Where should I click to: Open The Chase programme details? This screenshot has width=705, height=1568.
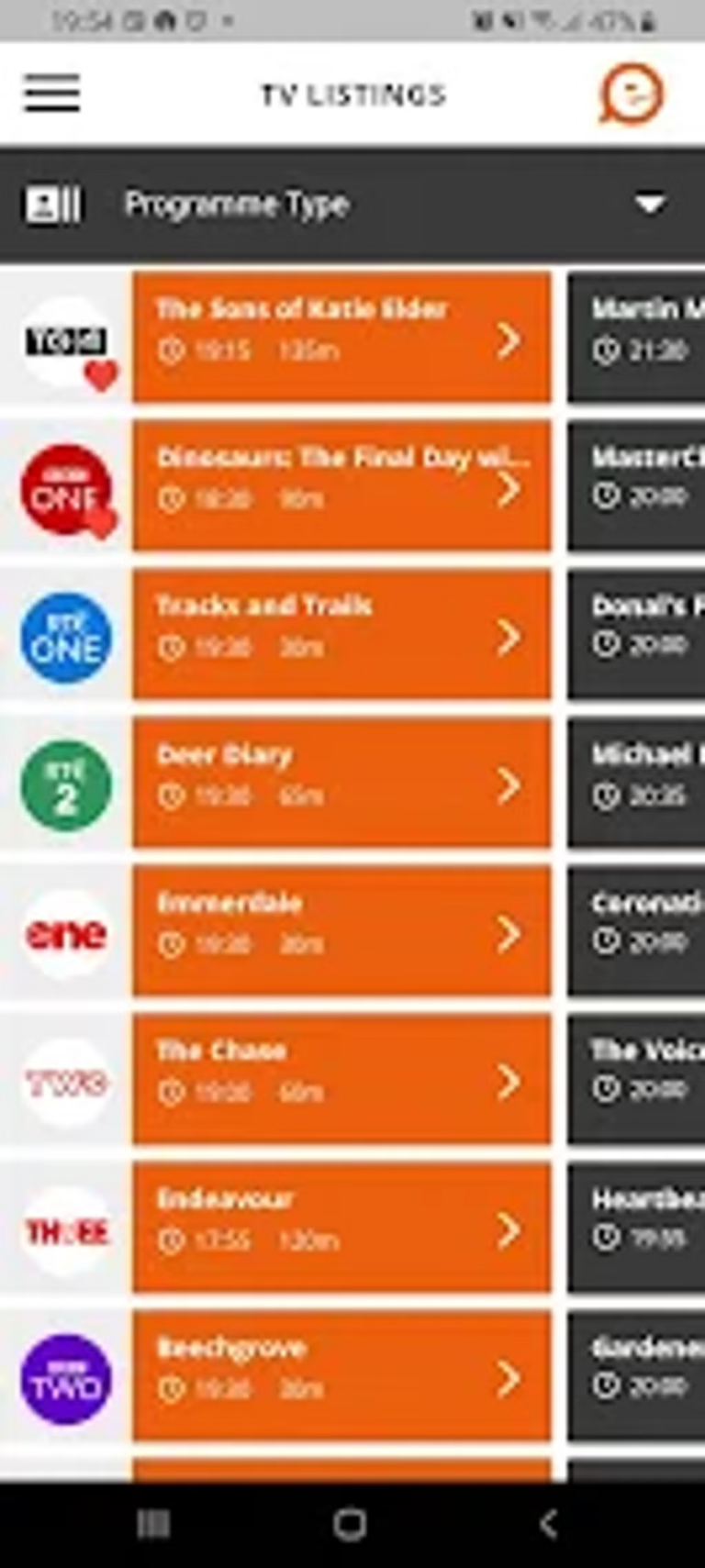tap(341, 1080)
